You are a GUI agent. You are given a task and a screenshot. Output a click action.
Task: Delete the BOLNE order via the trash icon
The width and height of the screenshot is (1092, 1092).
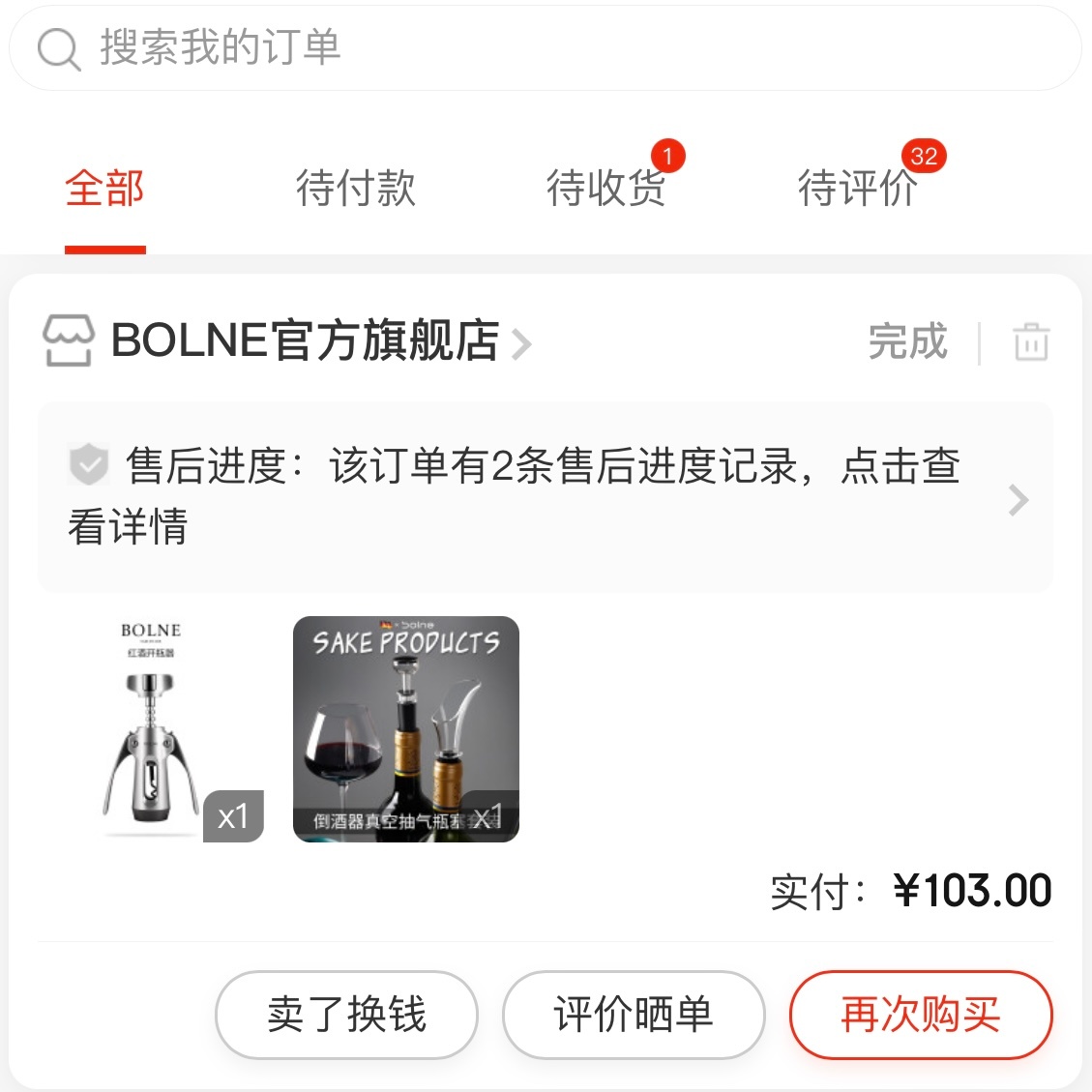1030,342
